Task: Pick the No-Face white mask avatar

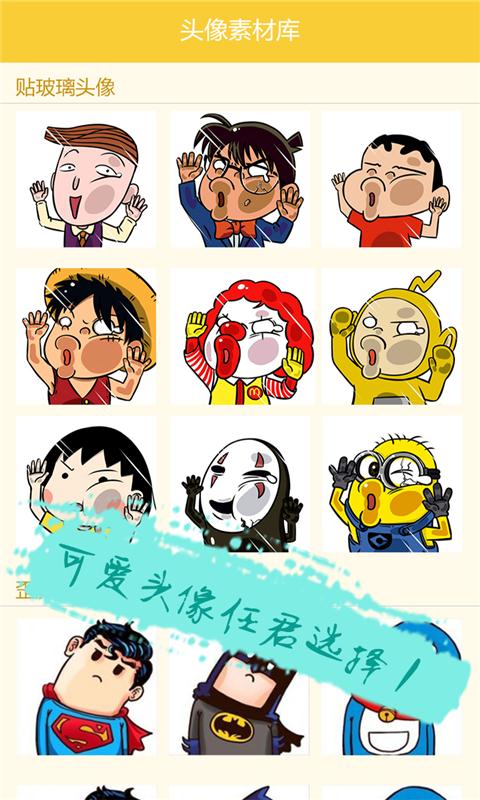Action: (239, 484)
